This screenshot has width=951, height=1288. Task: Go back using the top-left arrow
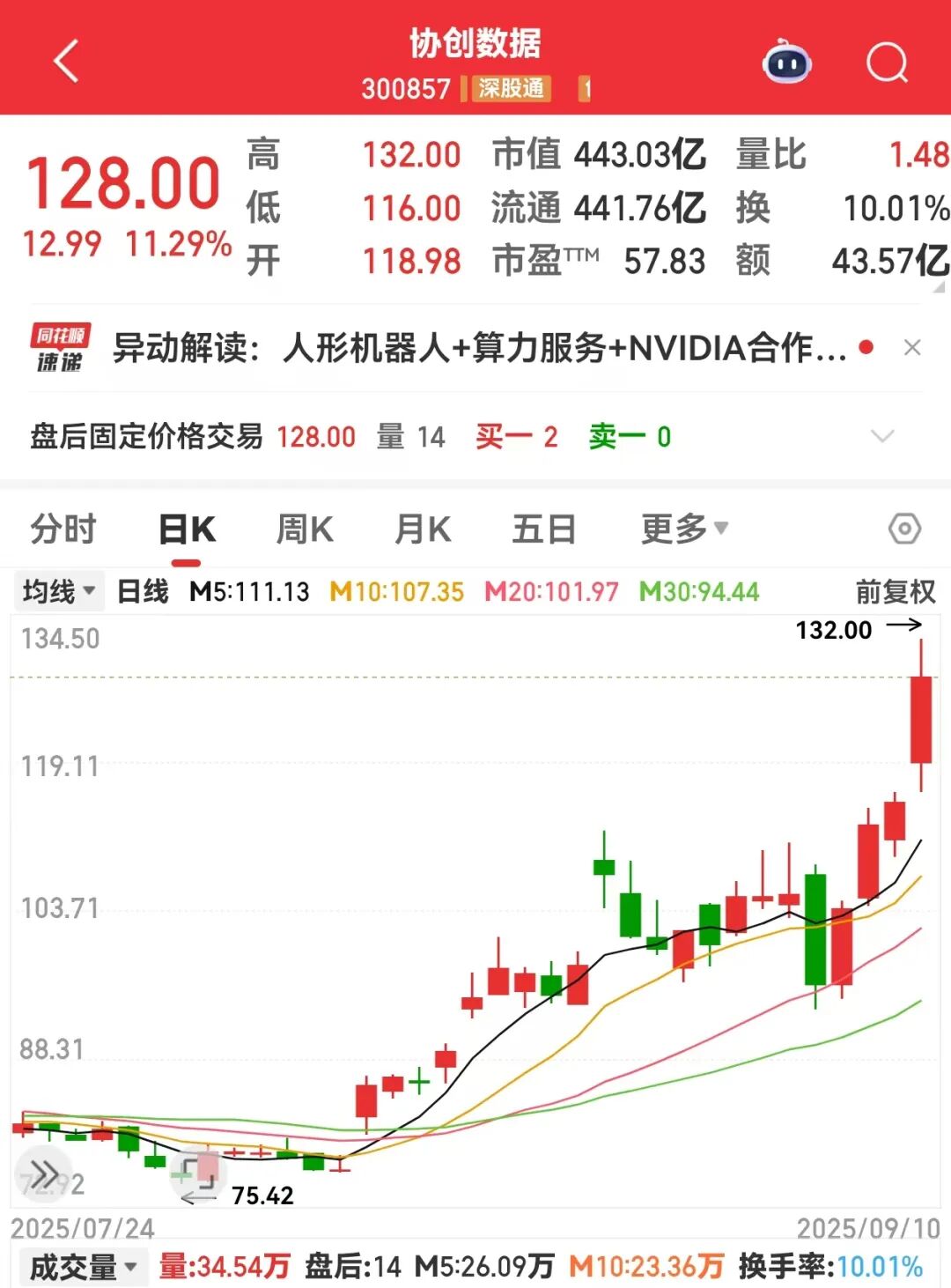[67, 62]
